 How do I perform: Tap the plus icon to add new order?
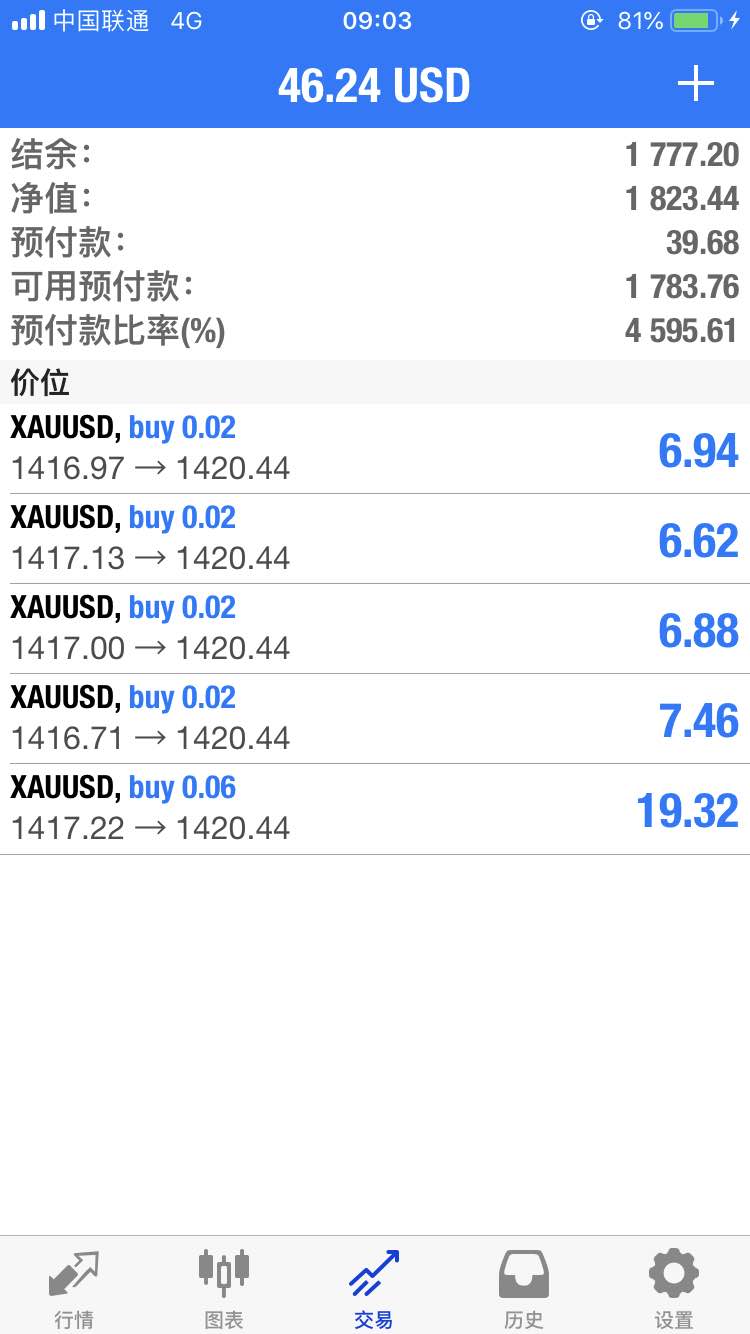pos(696,84)
